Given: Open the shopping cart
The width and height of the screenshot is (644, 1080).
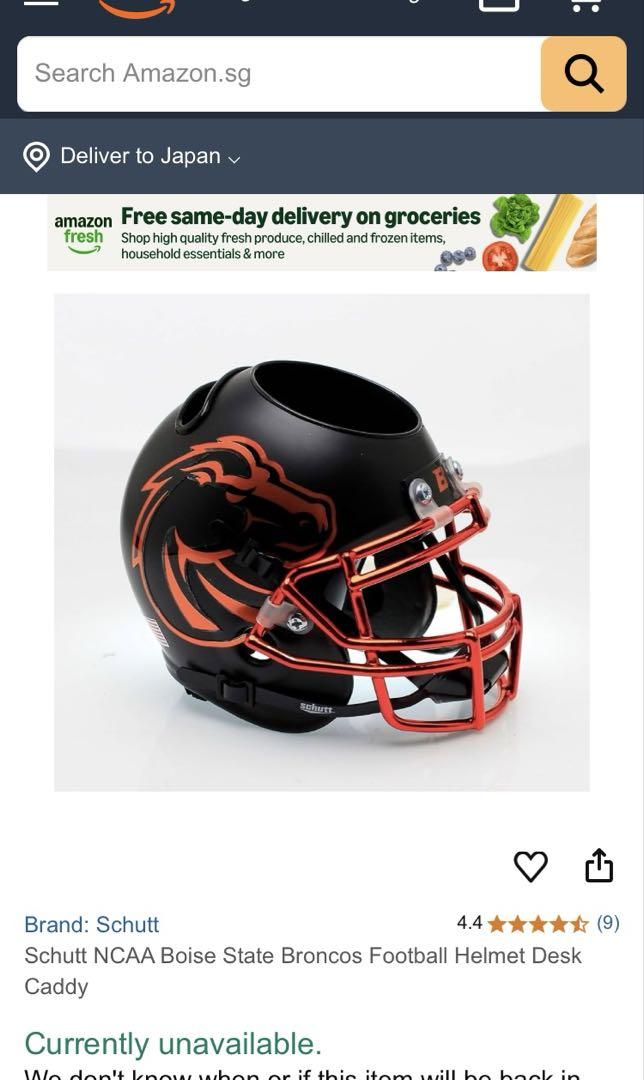Looking at the screenshot, I should tap(585, 4).
